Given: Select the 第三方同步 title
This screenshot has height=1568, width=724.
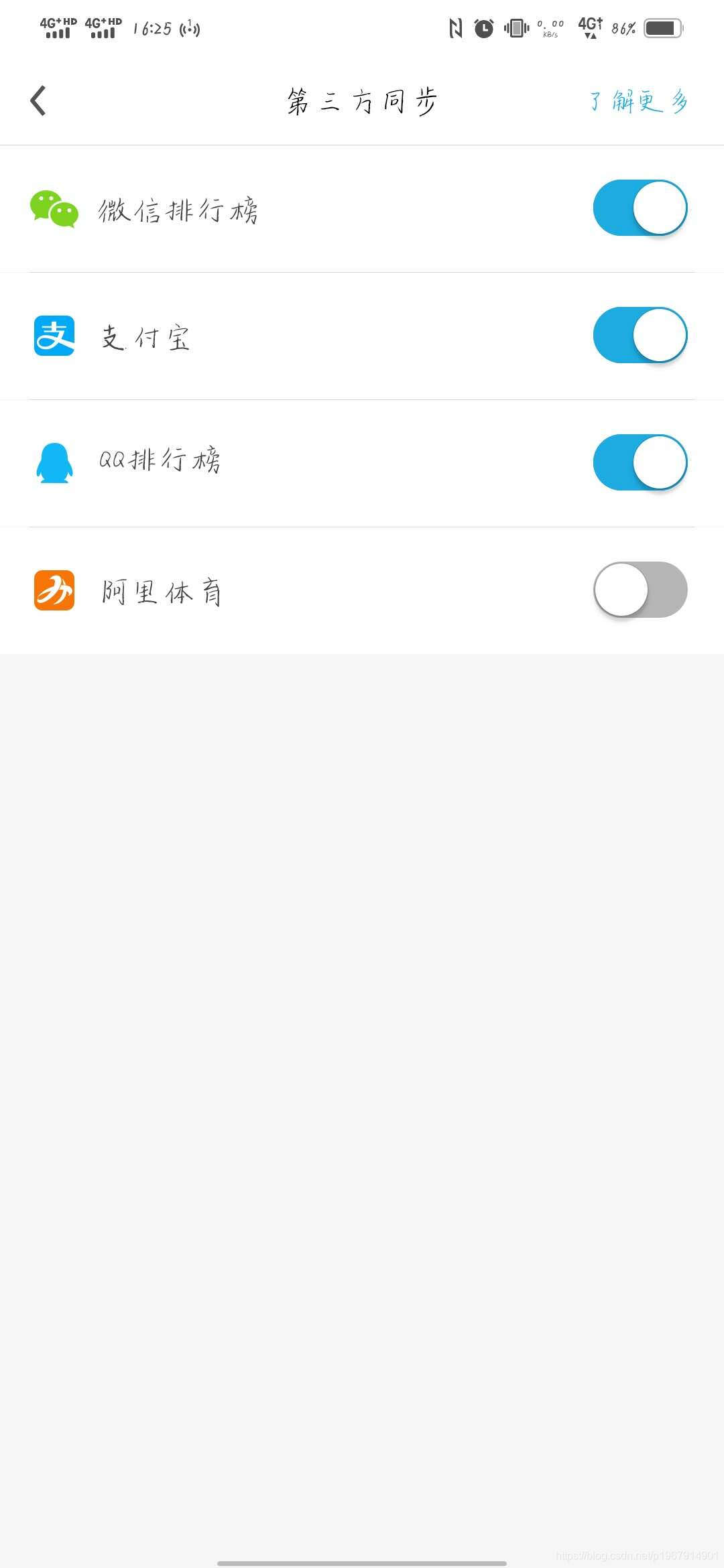Looking at the screenshot, I should (x=362, y=99).
